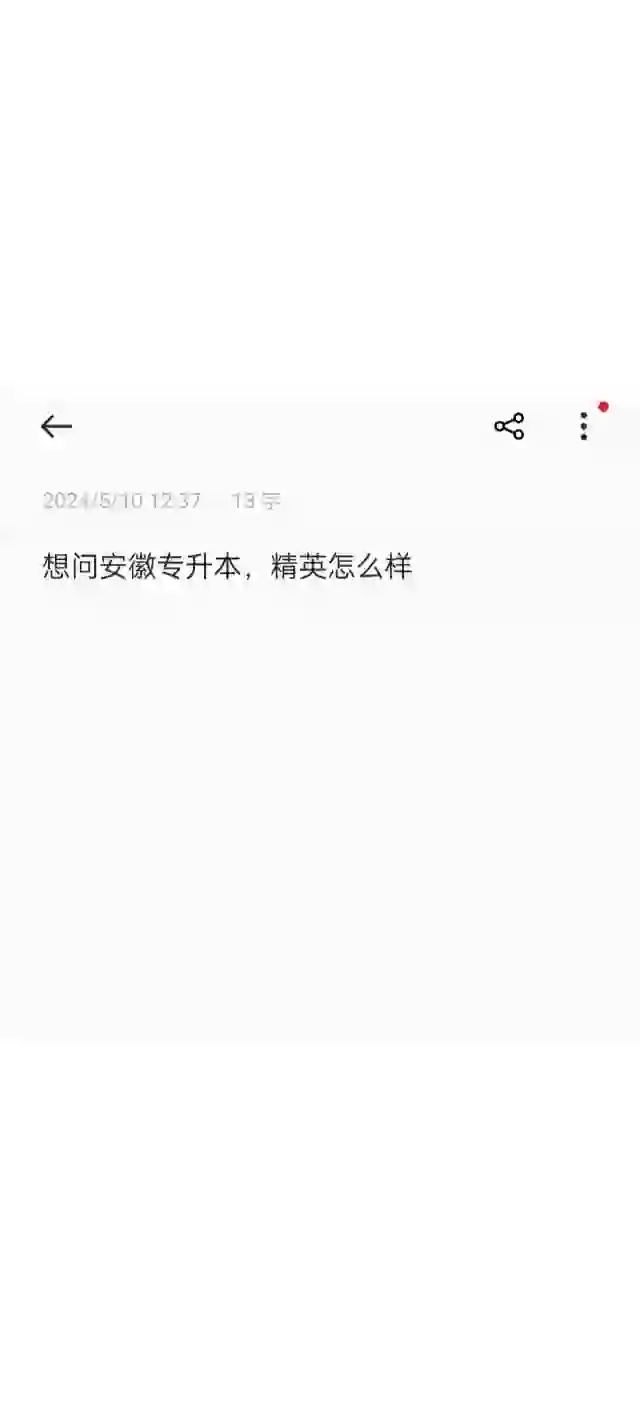640x1422 pixels.
Task: Tap the note text to edit it
Action: (227, 567)
